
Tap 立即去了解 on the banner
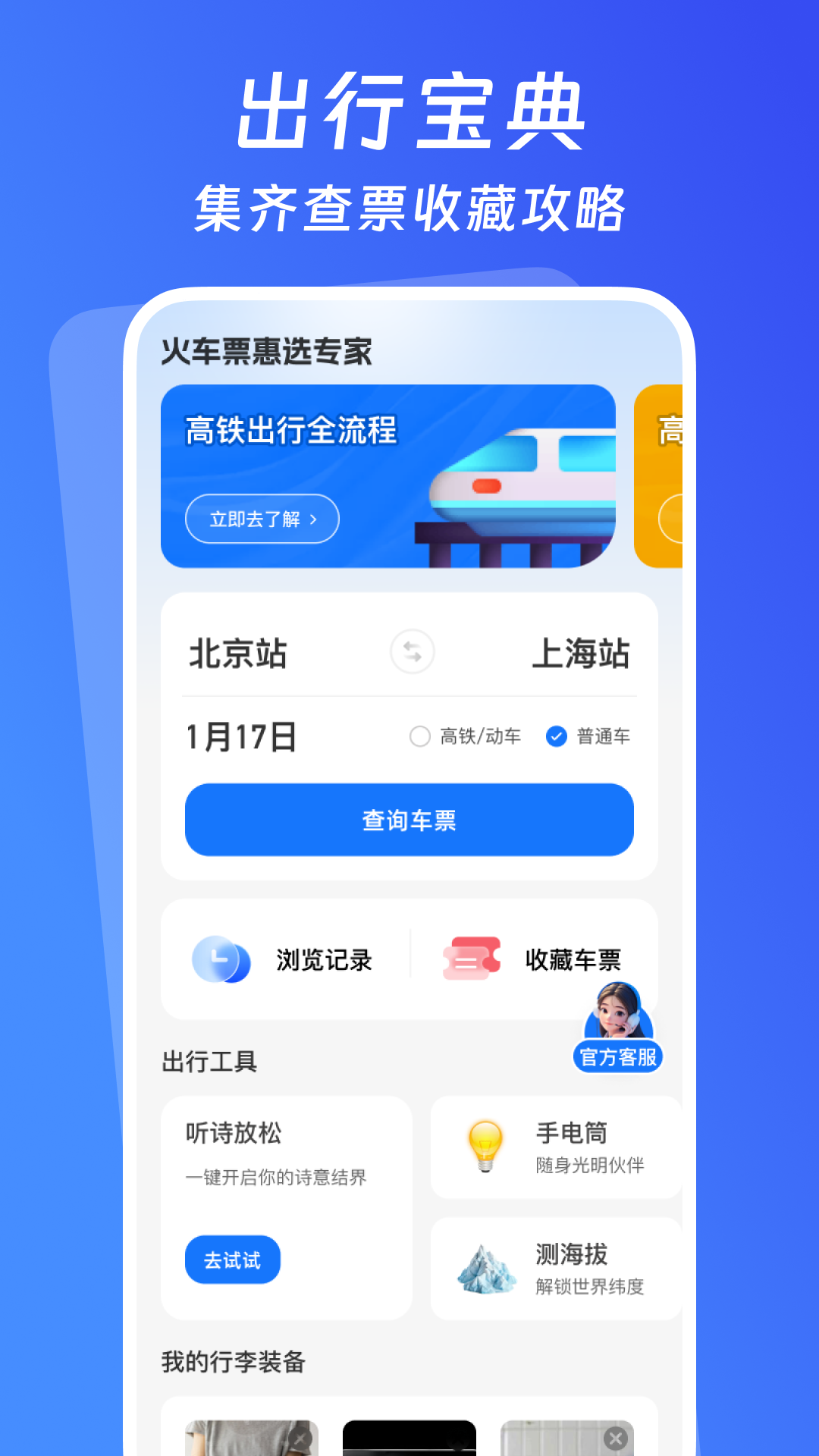[x=262, y=519]
